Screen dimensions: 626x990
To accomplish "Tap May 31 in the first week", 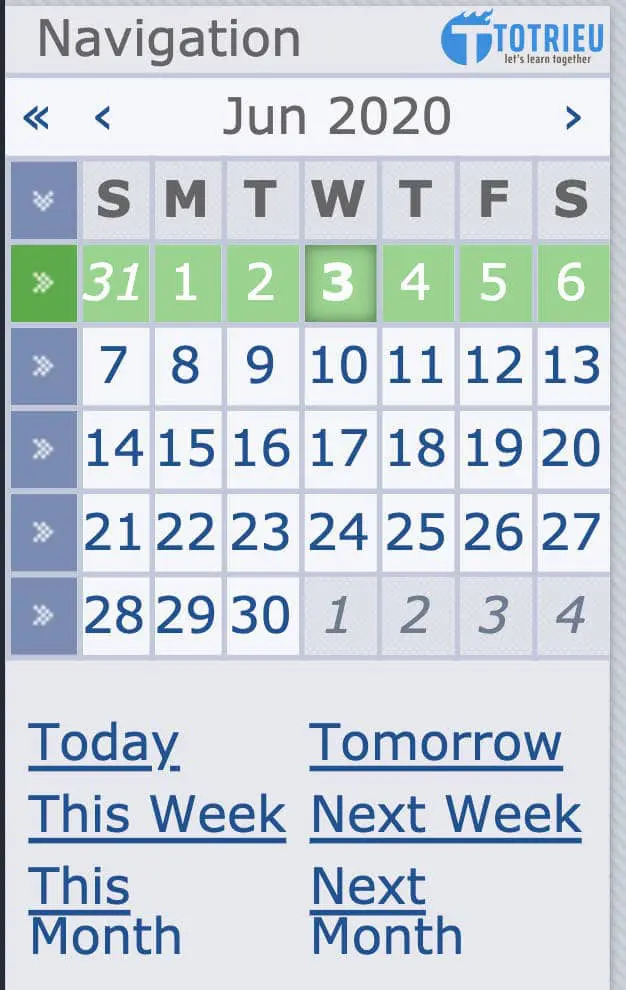I will 115,283.
